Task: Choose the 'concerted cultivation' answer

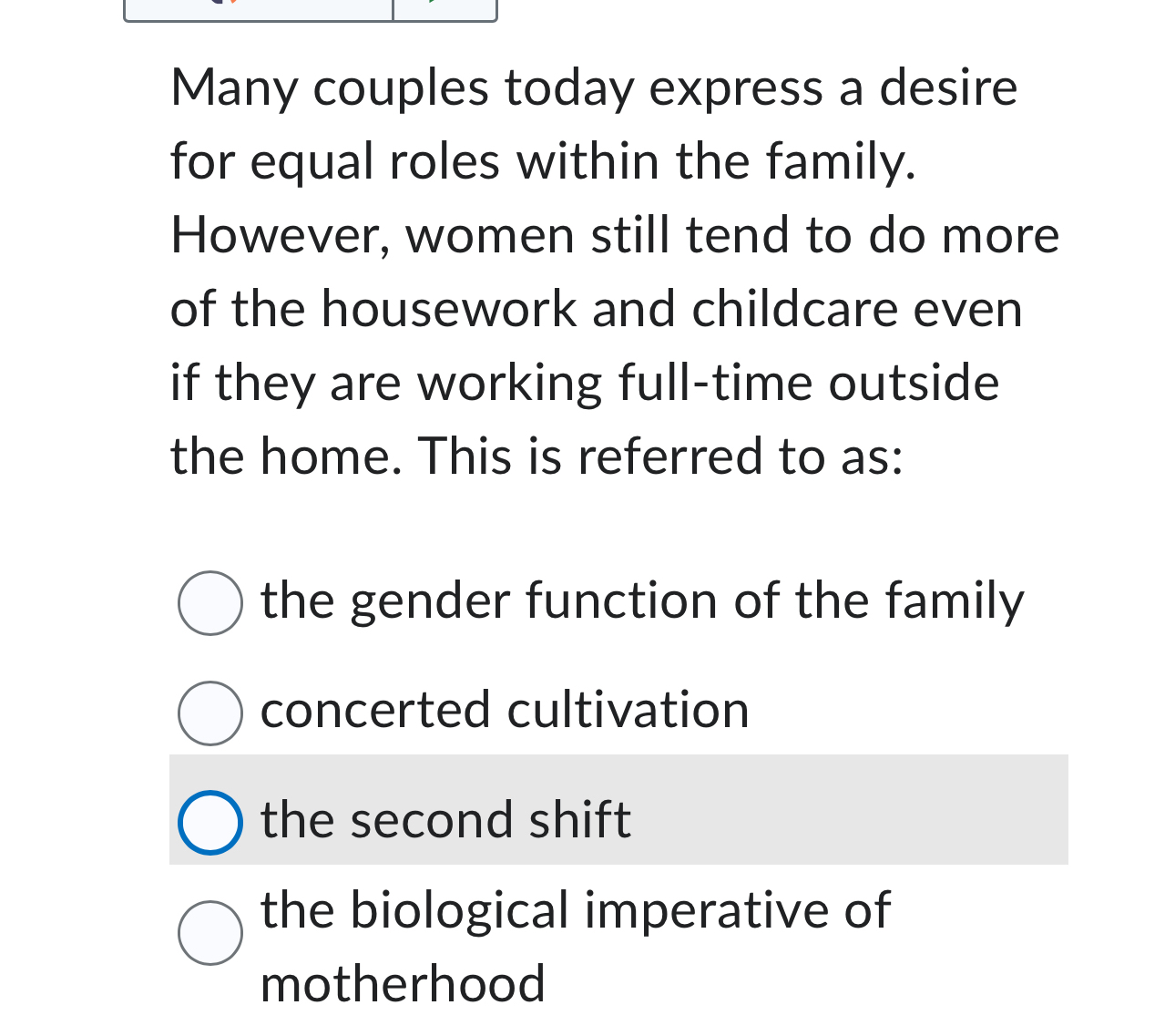Action: tap(210, 713)
